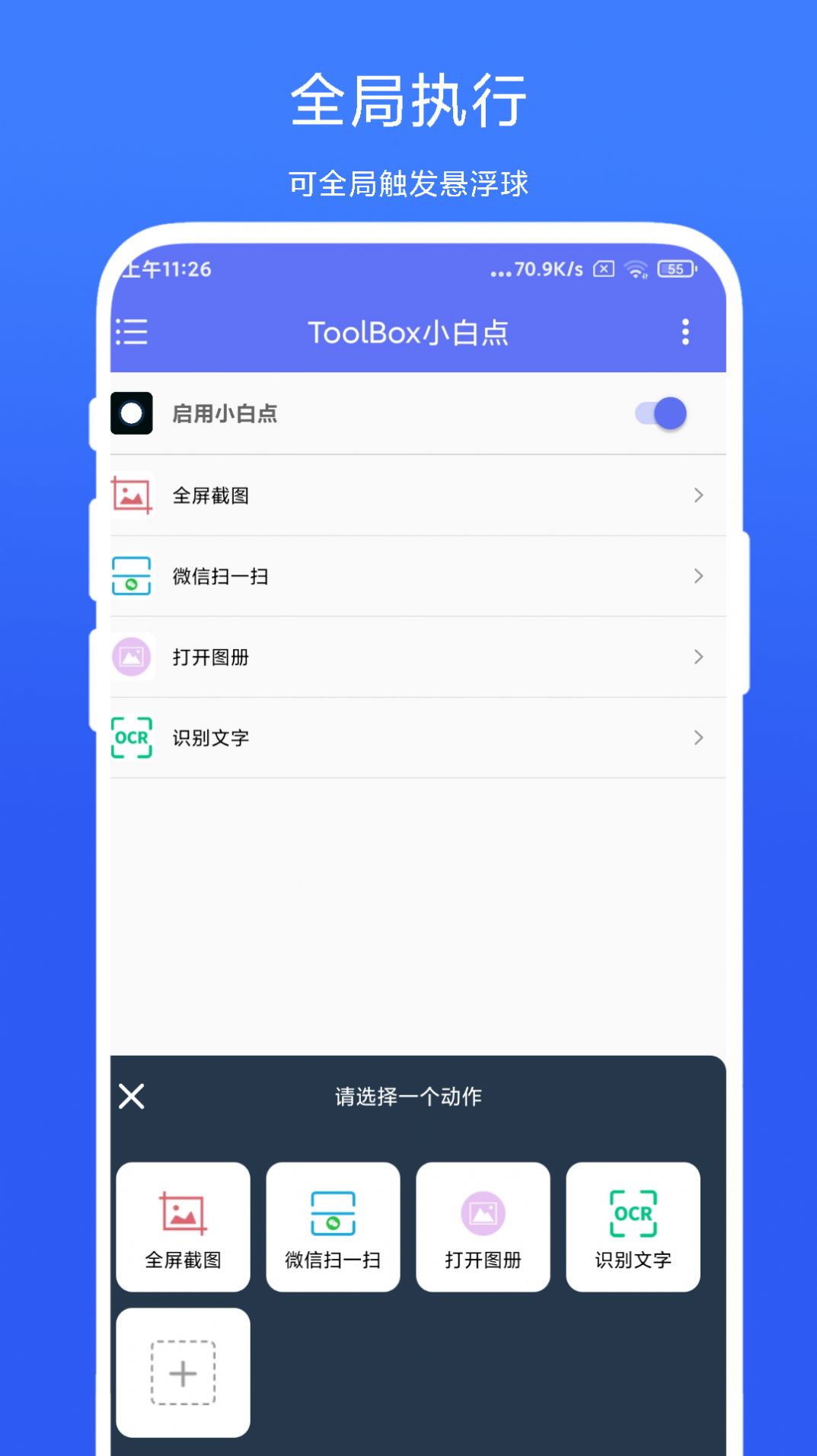Click the OCR 识别文字 icon in the list
Image resolution: width=817 pixels, height=1456 pixels.
(x=131, y=737)
